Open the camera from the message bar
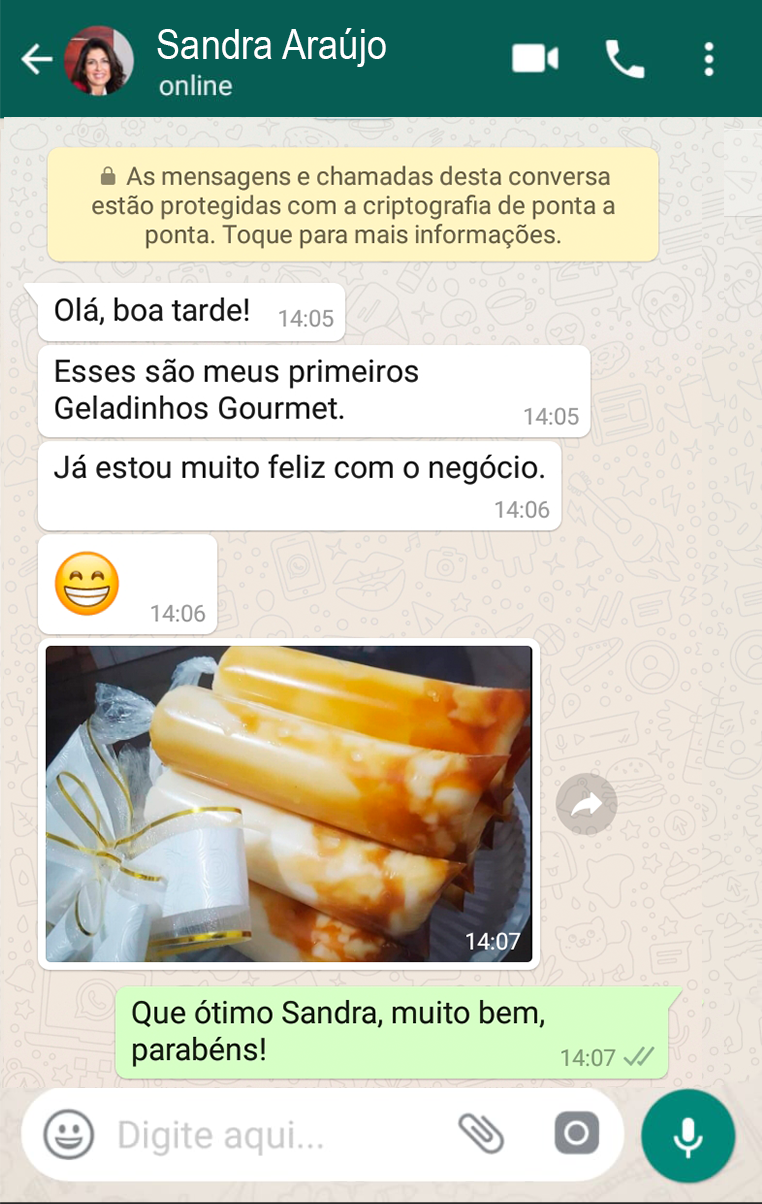Image resolution: width=762 pixels, height=1204 pixels. click(x=577, y=1134)
